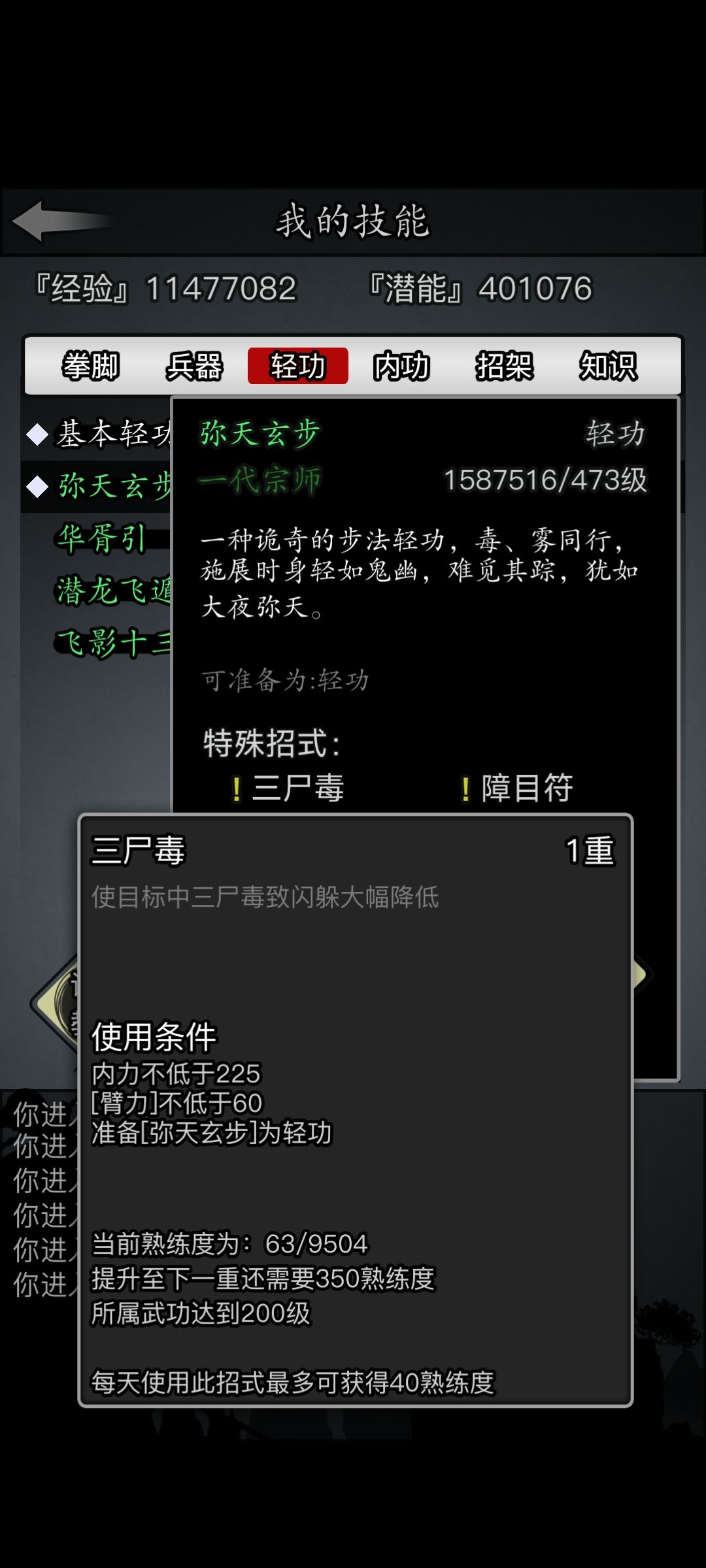Select the 轻功 tab
The image size is (706, 1568).
coord(298,366)
